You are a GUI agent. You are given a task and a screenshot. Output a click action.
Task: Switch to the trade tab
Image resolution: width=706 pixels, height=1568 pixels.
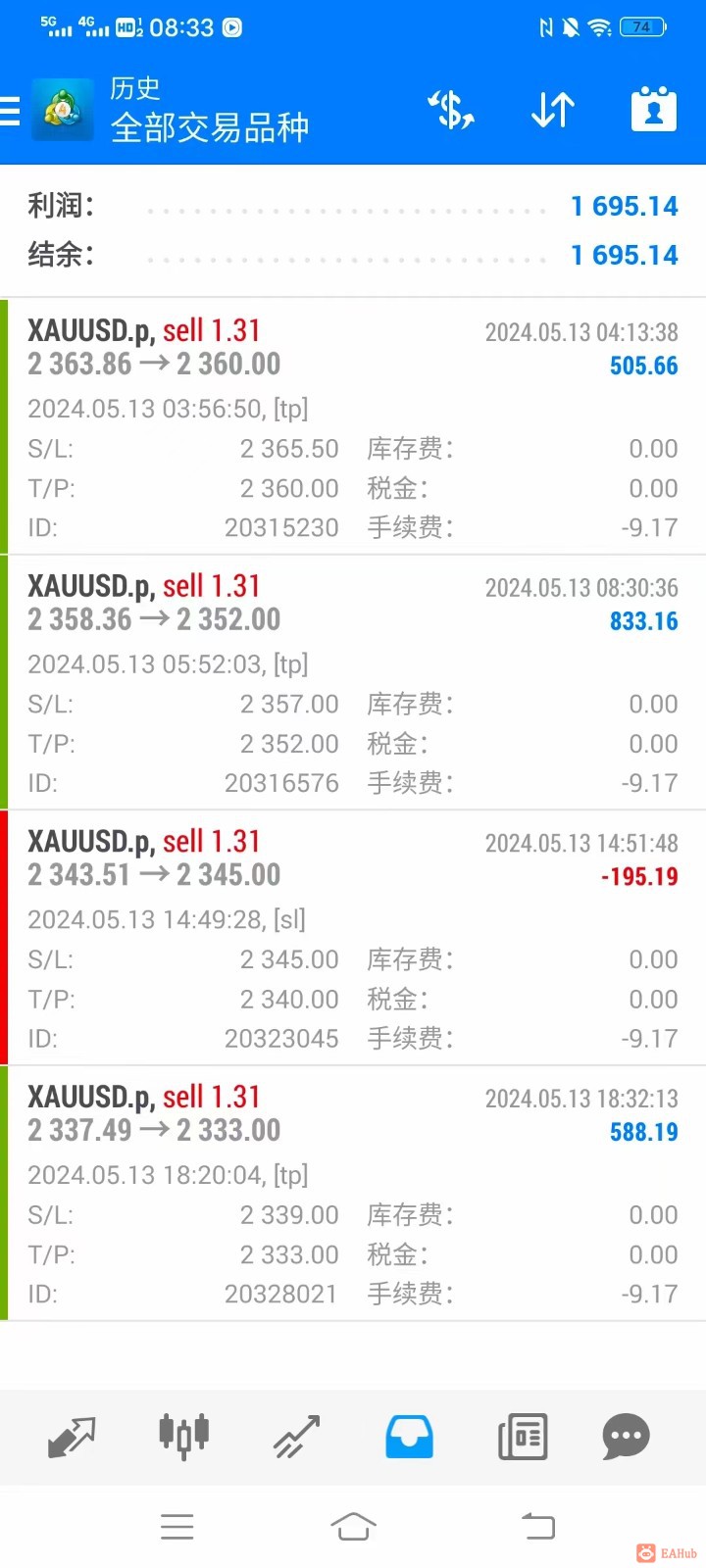[x=297, y=1437]
